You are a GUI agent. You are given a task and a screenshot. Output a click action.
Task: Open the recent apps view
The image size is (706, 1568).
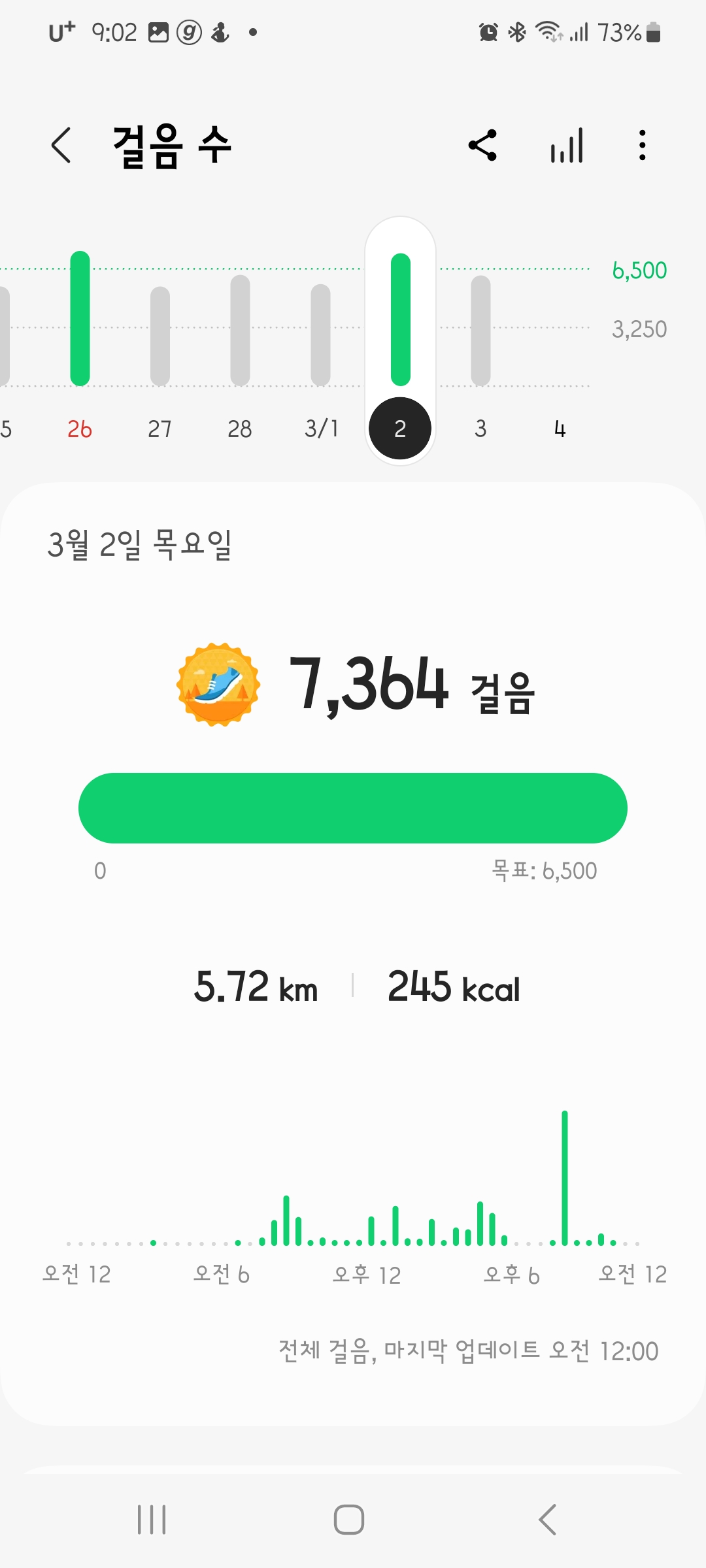(152, 1520)
